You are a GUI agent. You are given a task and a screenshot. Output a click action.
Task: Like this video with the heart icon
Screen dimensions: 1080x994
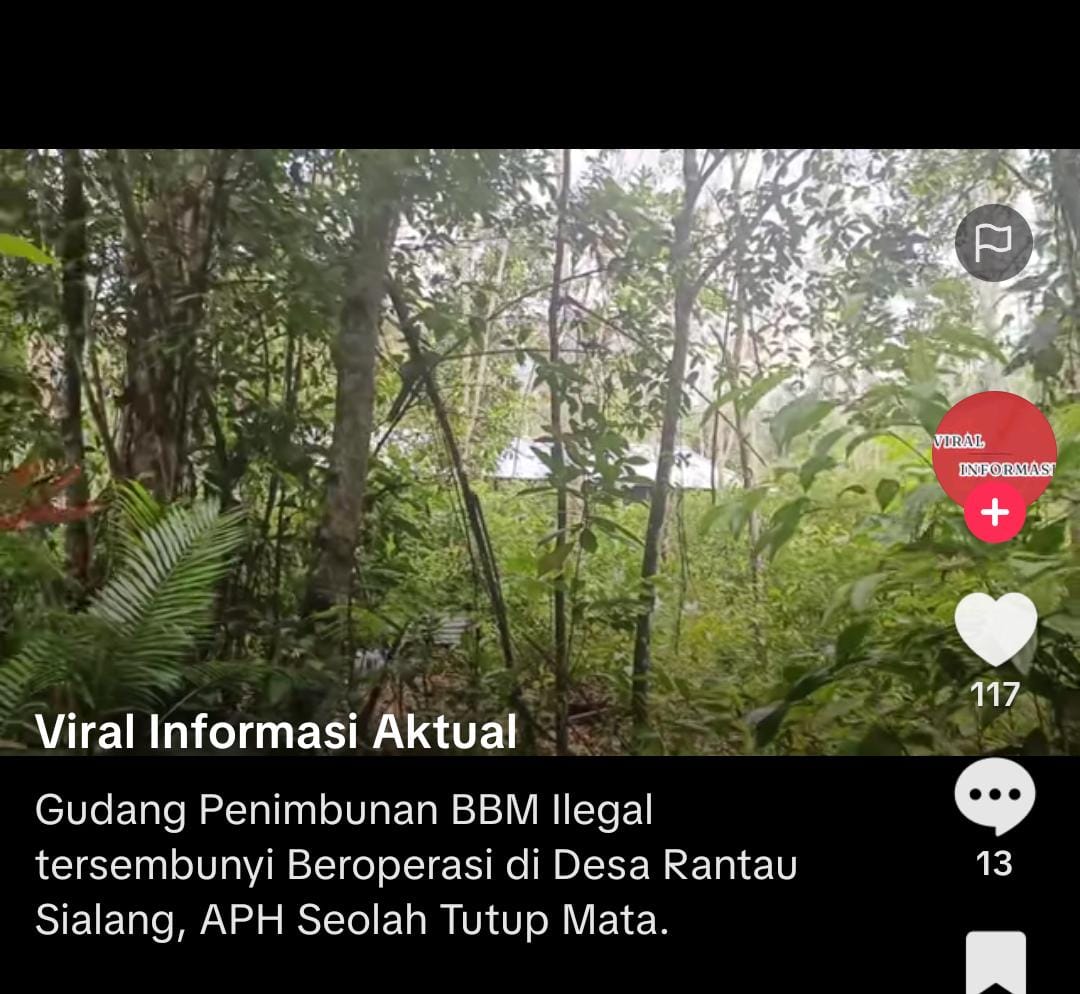995,630
